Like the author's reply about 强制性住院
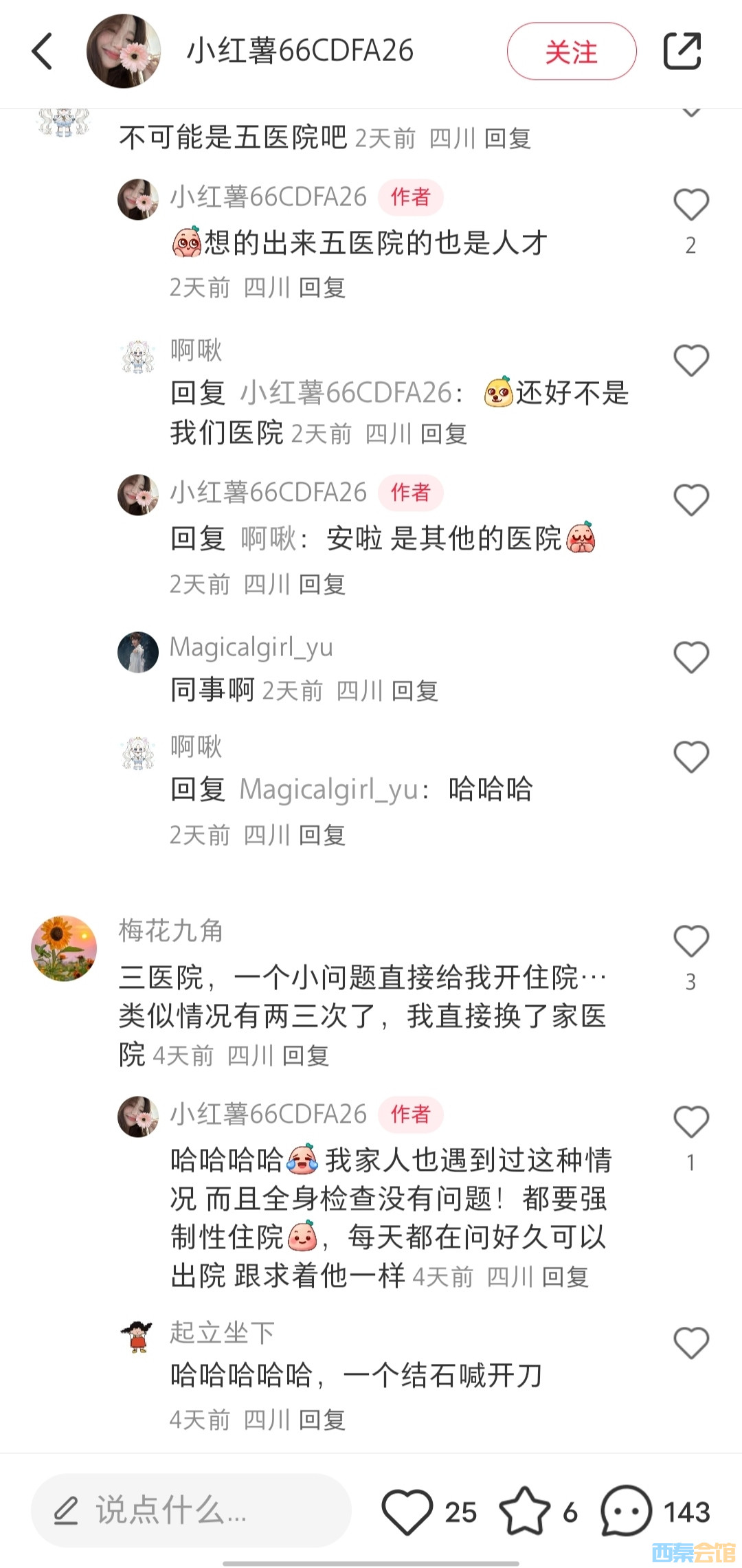The height and width of the screenshot is (1568, 742). 690,1121
